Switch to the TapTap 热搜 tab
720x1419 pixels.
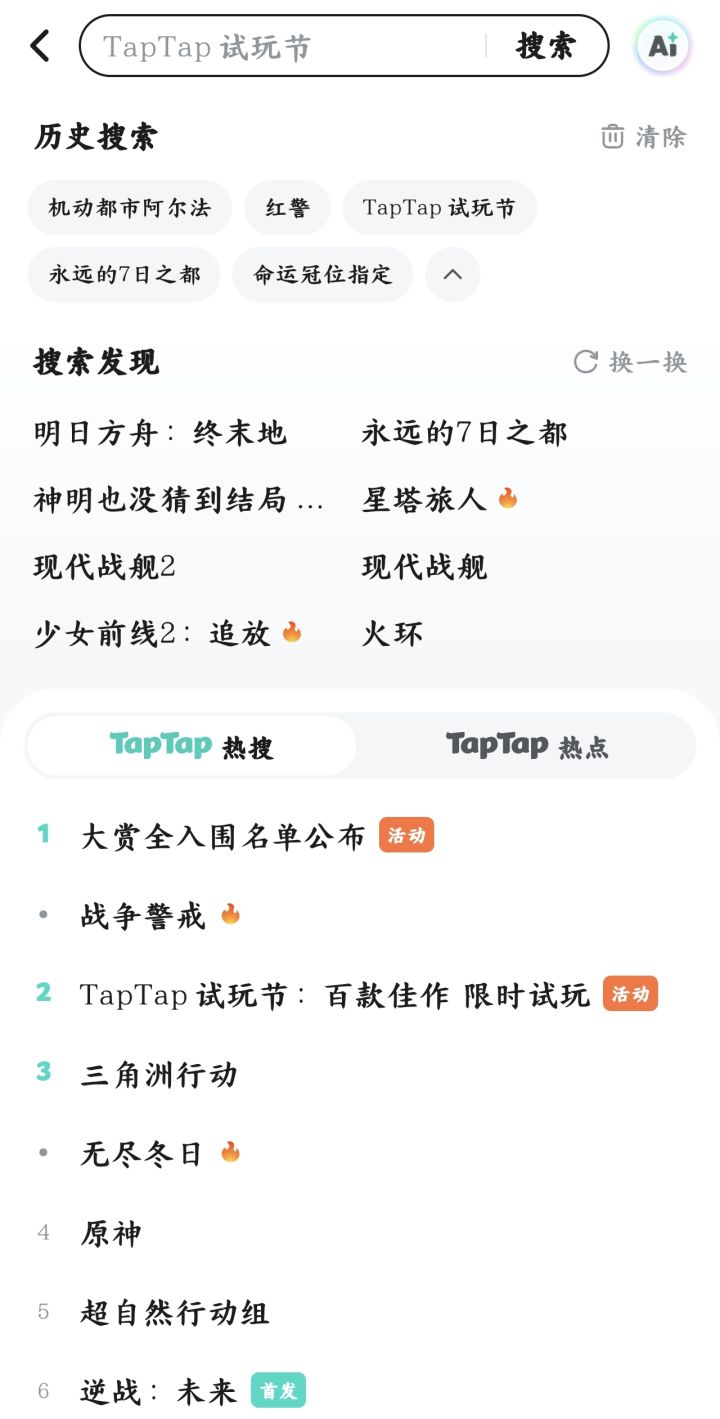(191, 746)
